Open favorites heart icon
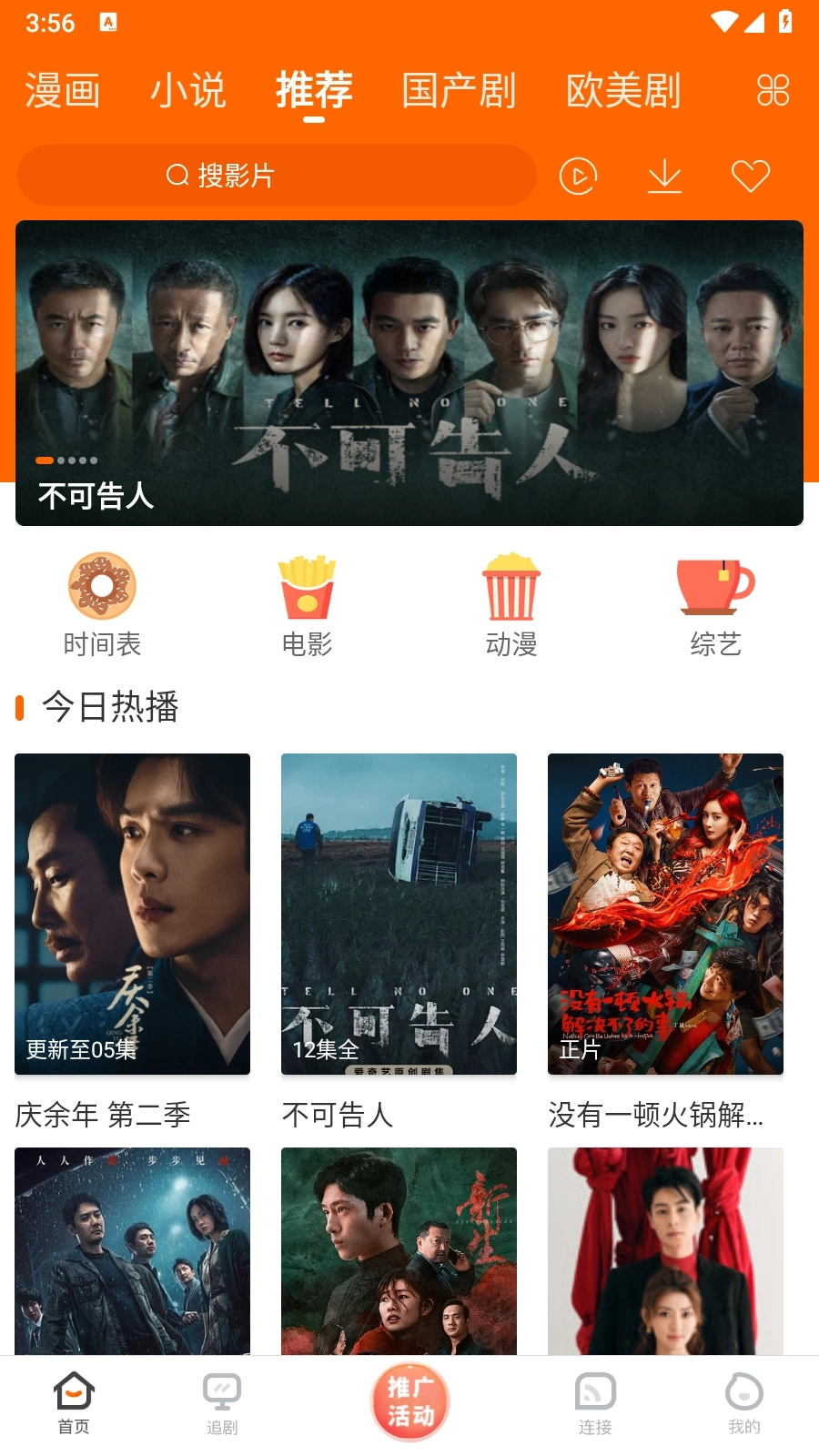This screenshot has width=819, height=1456. coord(751,176)
